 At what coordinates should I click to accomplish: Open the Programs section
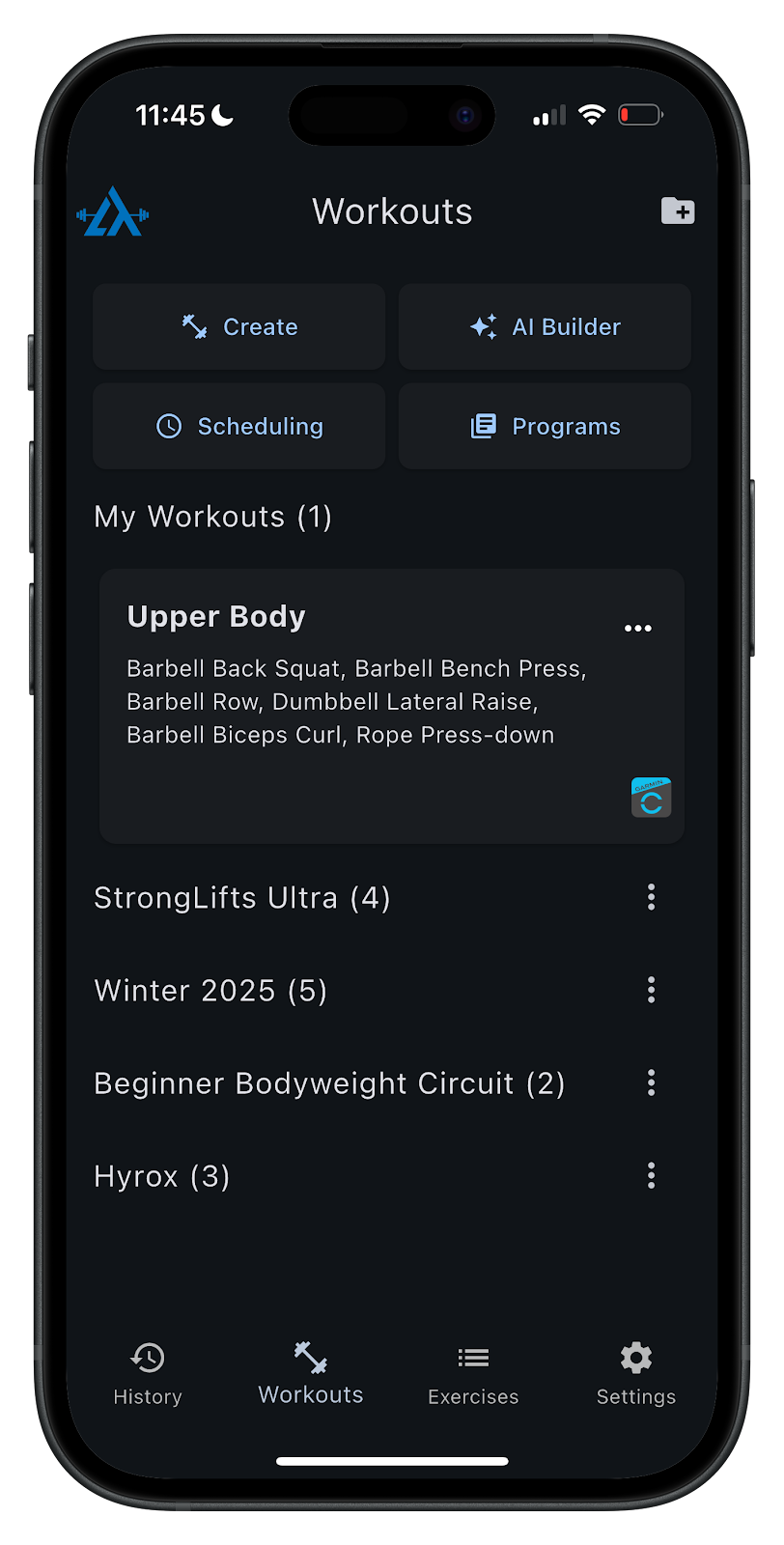tap(544, 426)
